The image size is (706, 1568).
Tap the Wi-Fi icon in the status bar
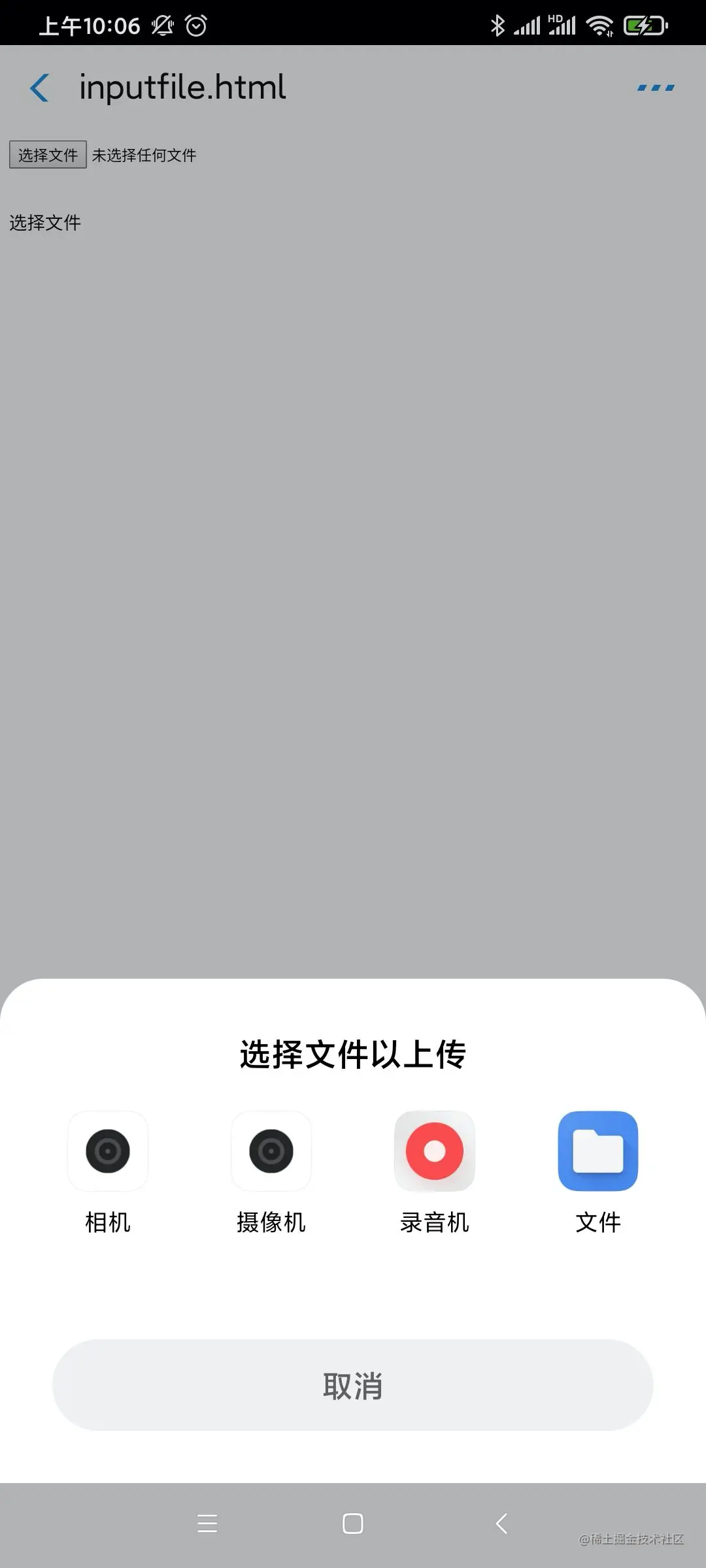(x=598, y=26)
